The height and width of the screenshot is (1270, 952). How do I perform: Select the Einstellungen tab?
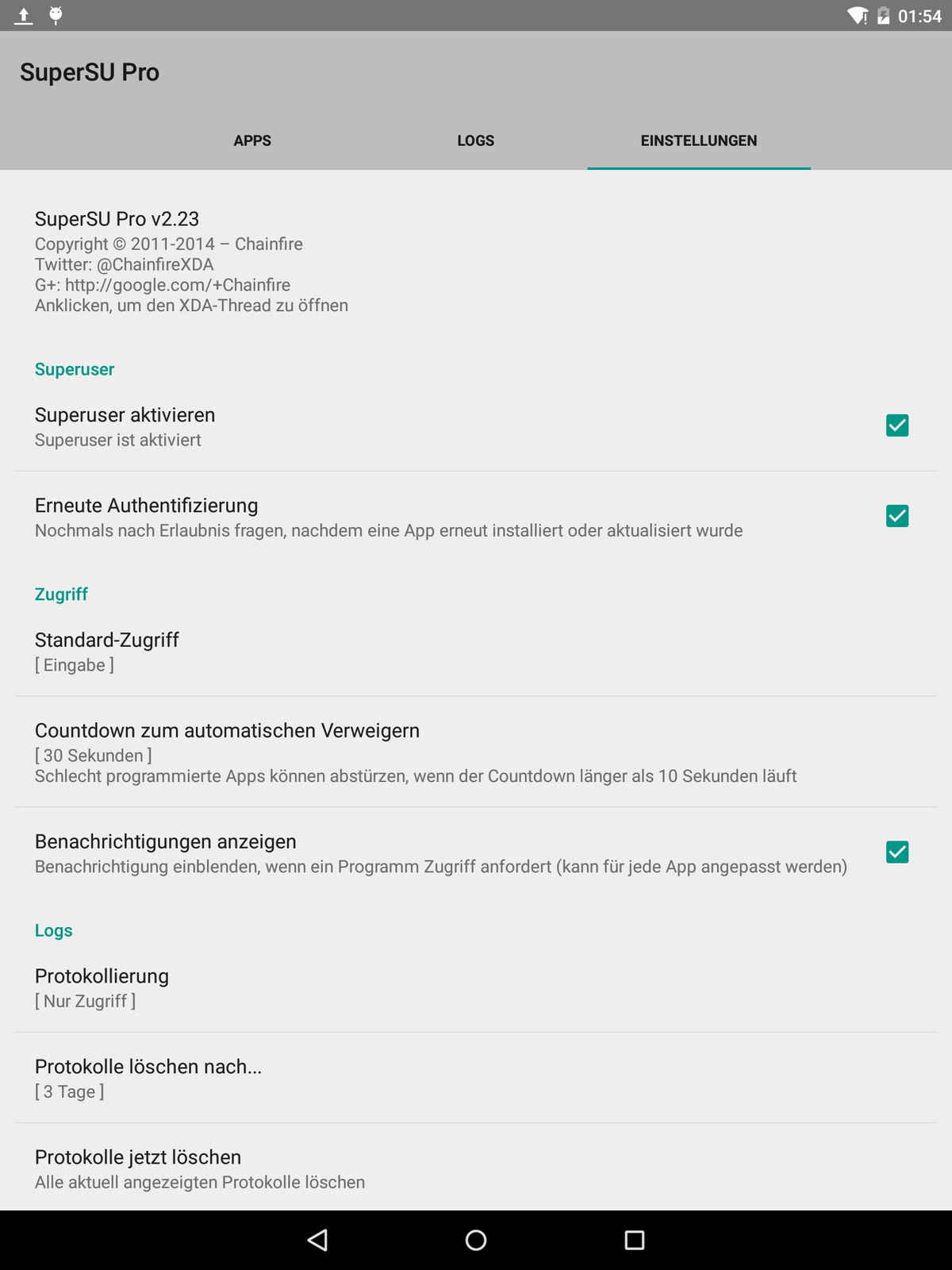coord(698,140)
